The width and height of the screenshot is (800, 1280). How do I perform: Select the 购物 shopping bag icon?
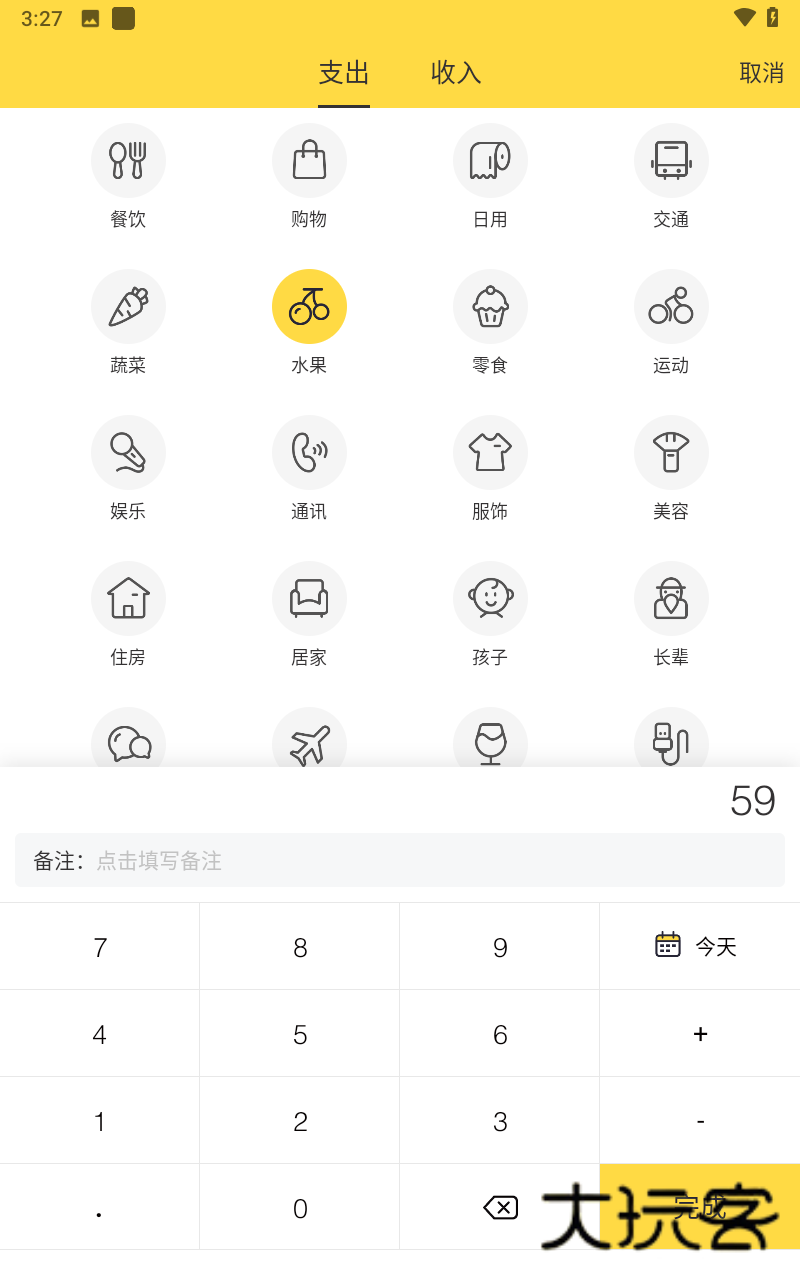(x=309, y=160)
